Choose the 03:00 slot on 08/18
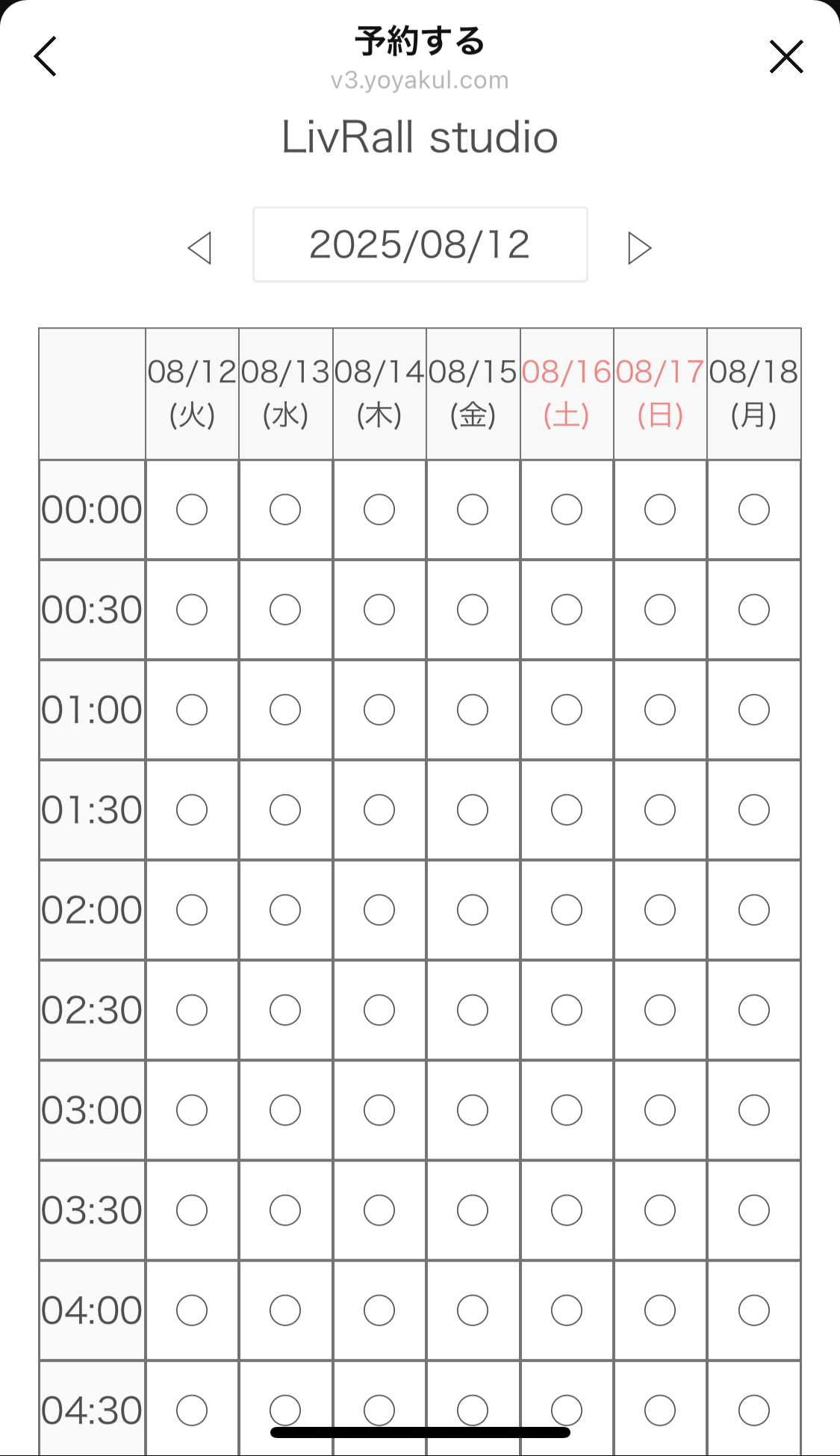Screen dimensions: 840x1456 coord(754,1110)
